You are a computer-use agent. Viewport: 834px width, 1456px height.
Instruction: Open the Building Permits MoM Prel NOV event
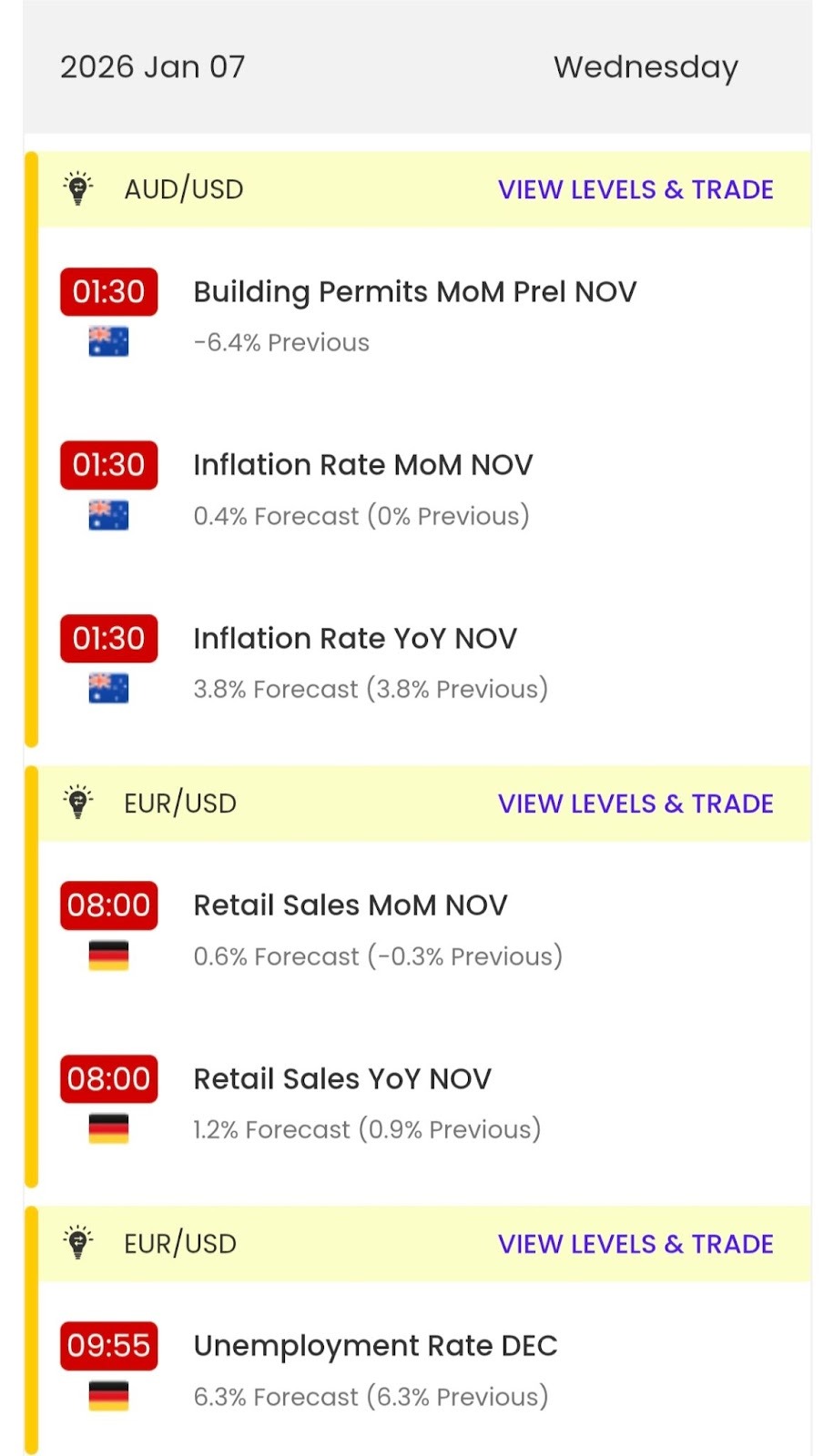click(x=414, y=292)
